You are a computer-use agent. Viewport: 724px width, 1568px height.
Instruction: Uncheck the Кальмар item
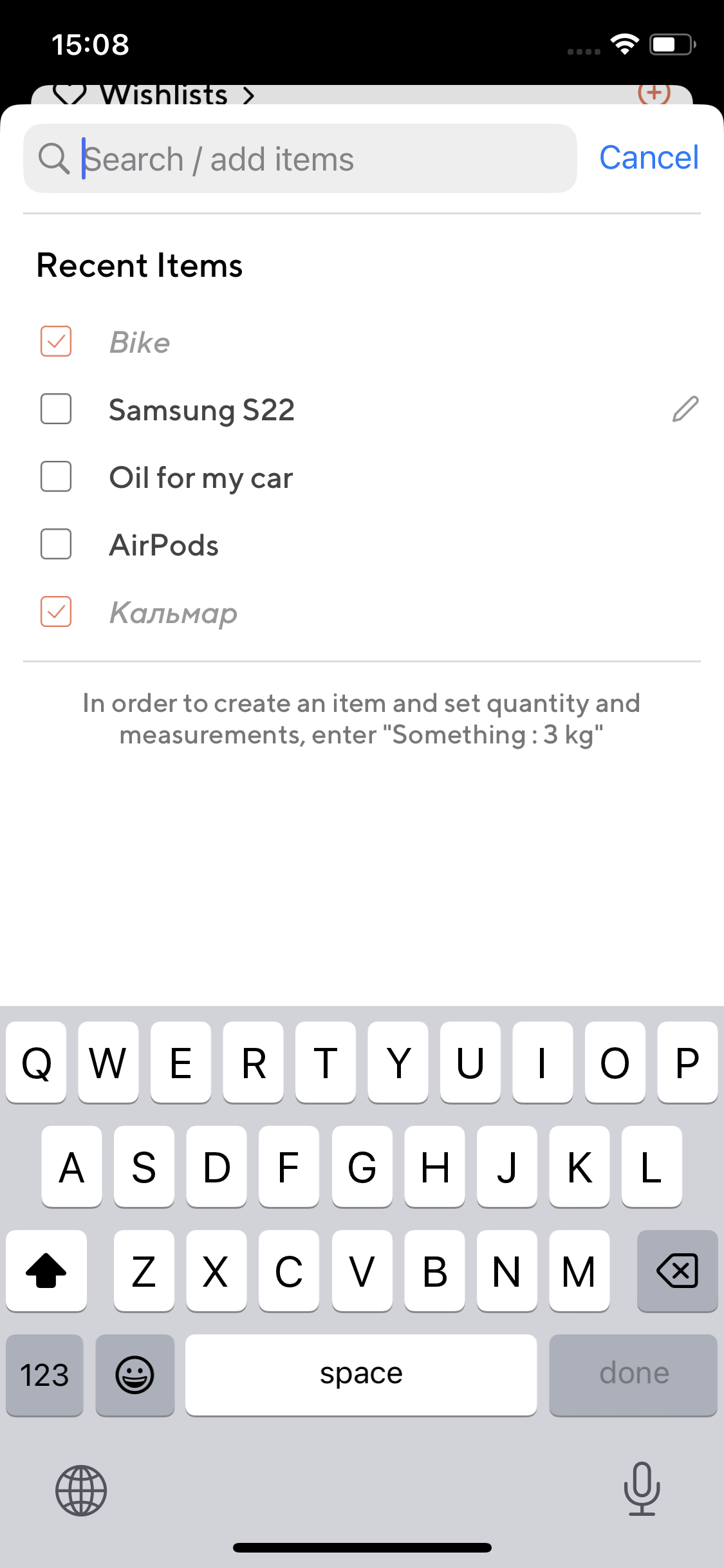click(x=56, y=612)
